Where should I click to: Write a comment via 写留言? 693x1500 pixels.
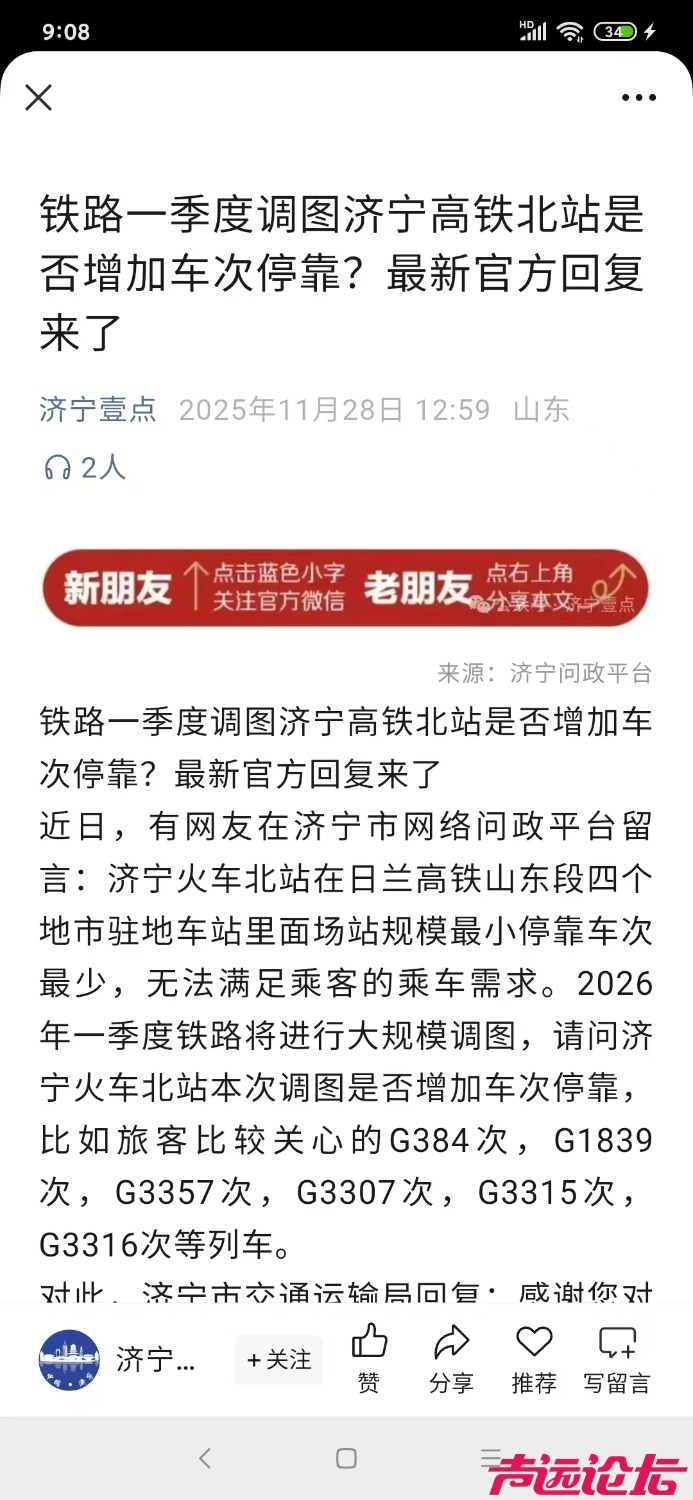click(x=617, y=1358)
